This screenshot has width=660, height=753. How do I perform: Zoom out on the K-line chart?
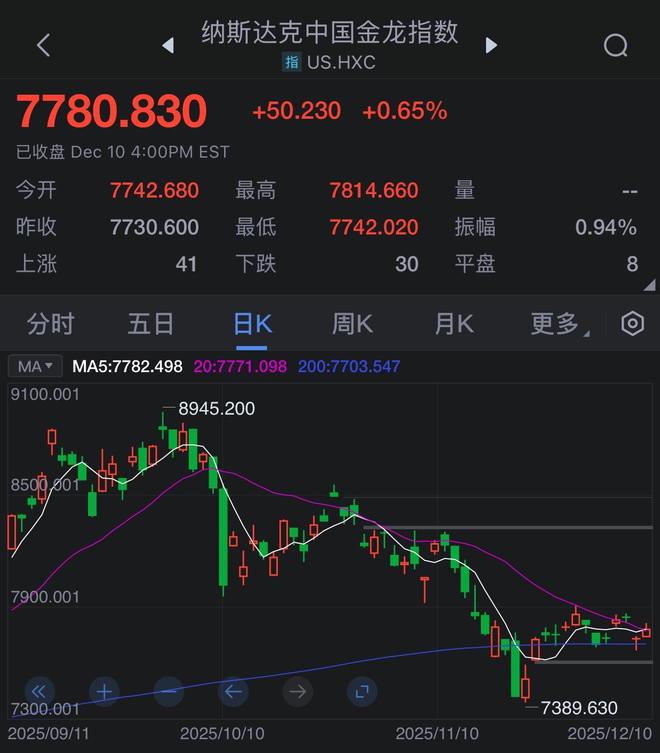pyautogui.click(x=168, y=691)
